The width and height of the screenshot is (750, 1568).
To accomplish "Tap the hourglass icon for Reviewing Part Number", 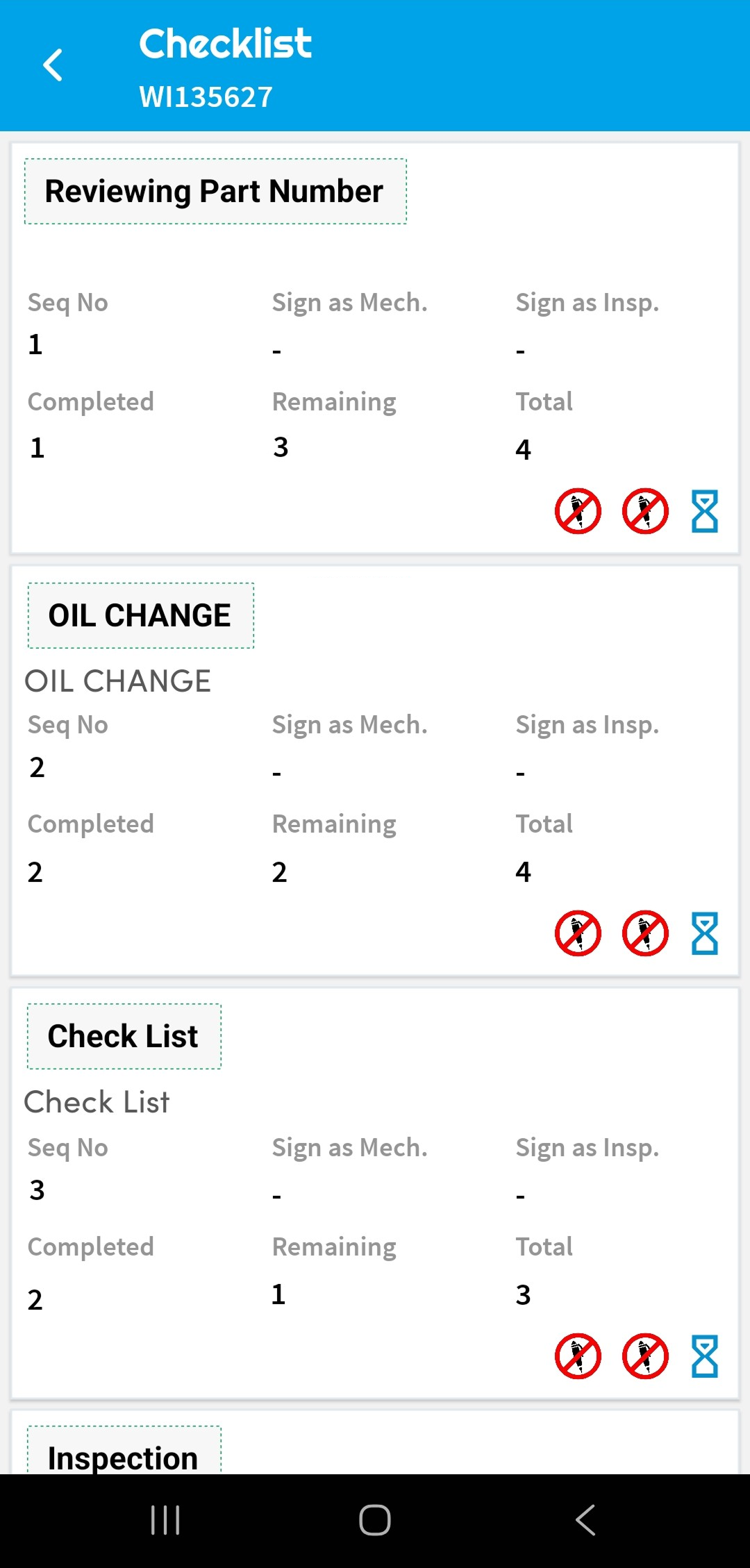I will (704, 512).
